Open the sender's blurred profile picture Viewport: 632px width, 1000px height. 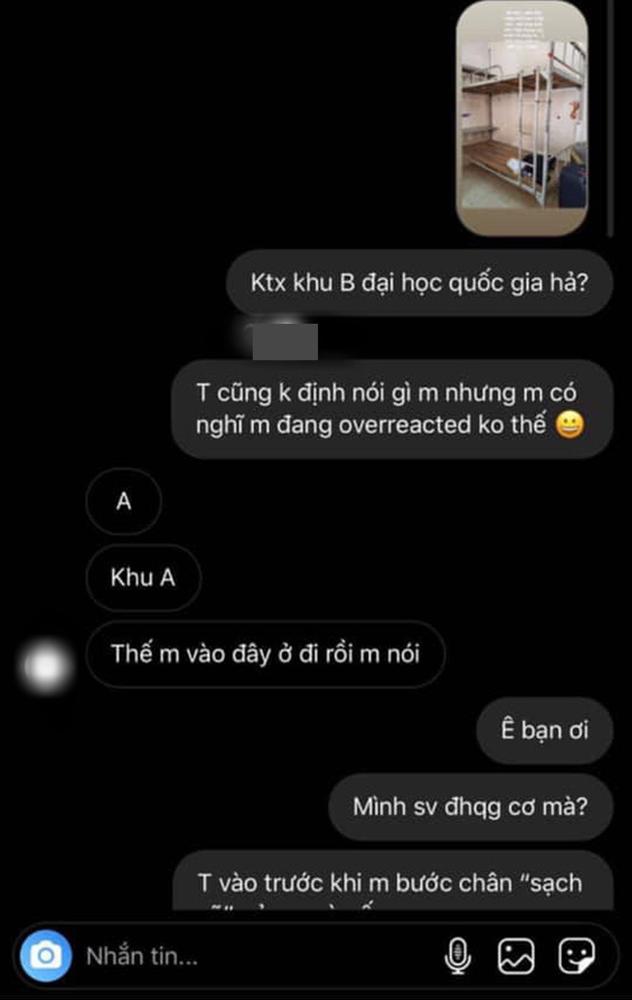pos(45,666)
